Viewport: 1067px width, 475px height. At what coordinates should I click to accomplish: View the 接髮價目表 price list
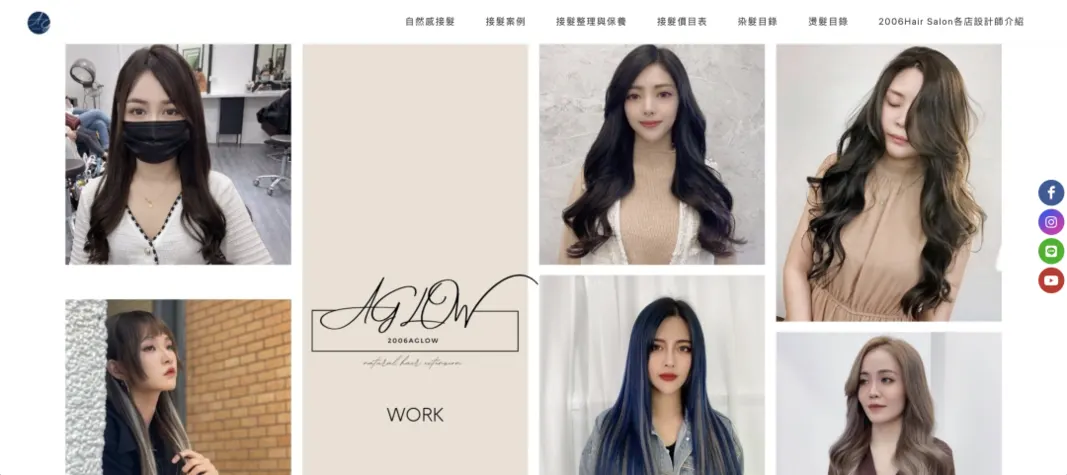coord(682,21)
